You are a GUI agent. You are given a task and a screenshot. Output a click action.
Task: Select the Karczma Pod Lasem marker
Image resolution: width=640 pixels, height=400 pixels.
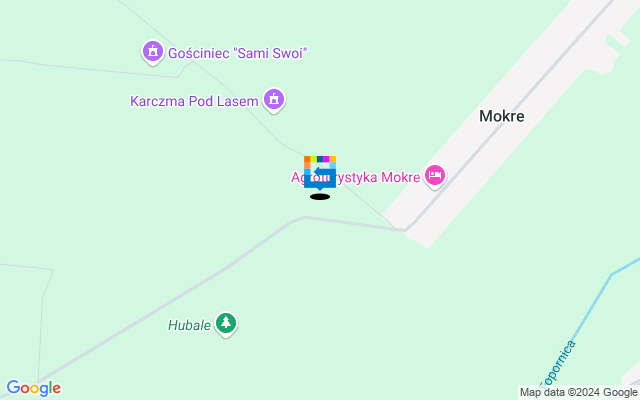[x=274, y=99]
